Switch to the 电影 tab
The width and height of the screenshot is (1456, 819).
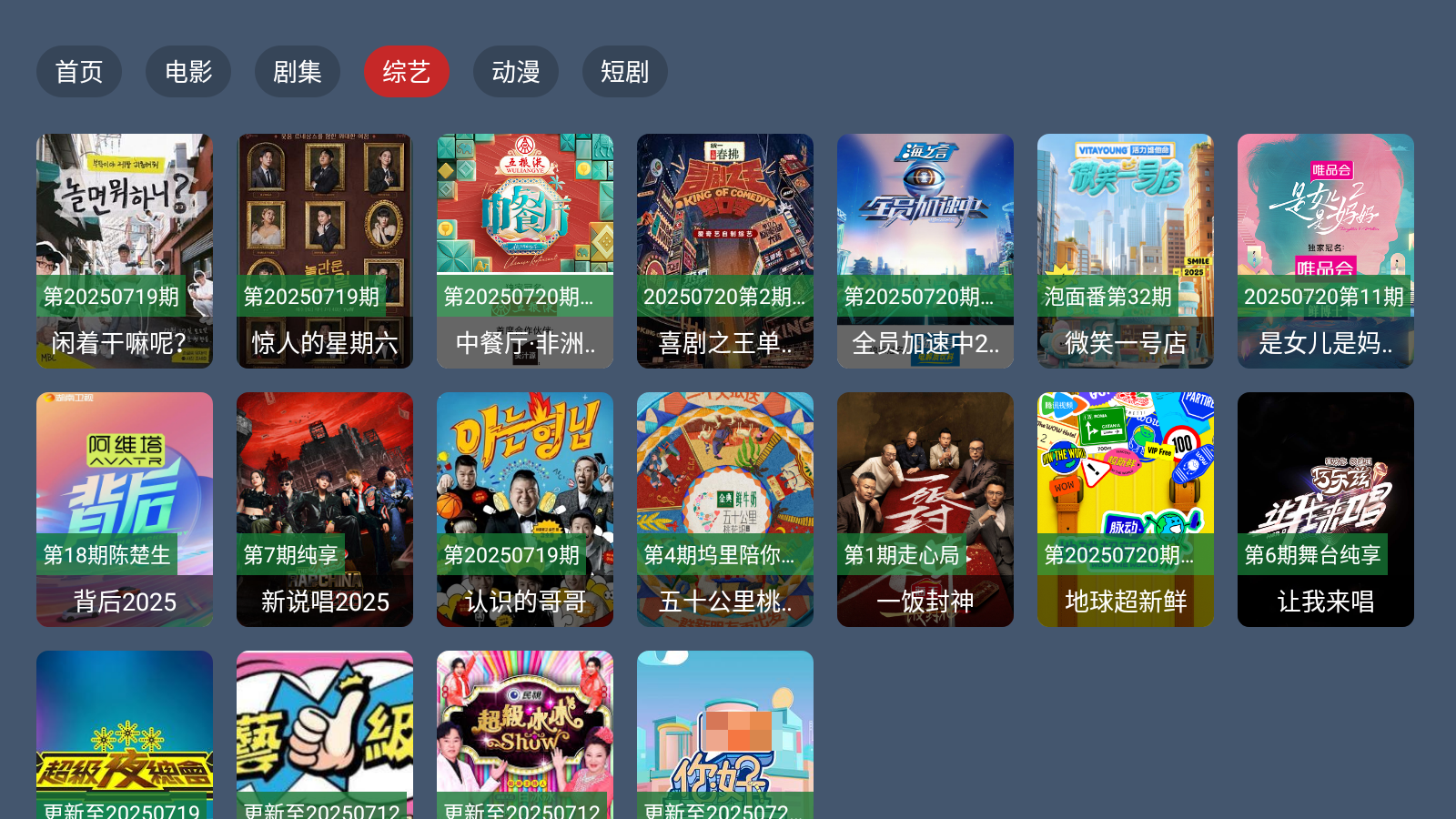pyautogui.click(x=188, y=72)
